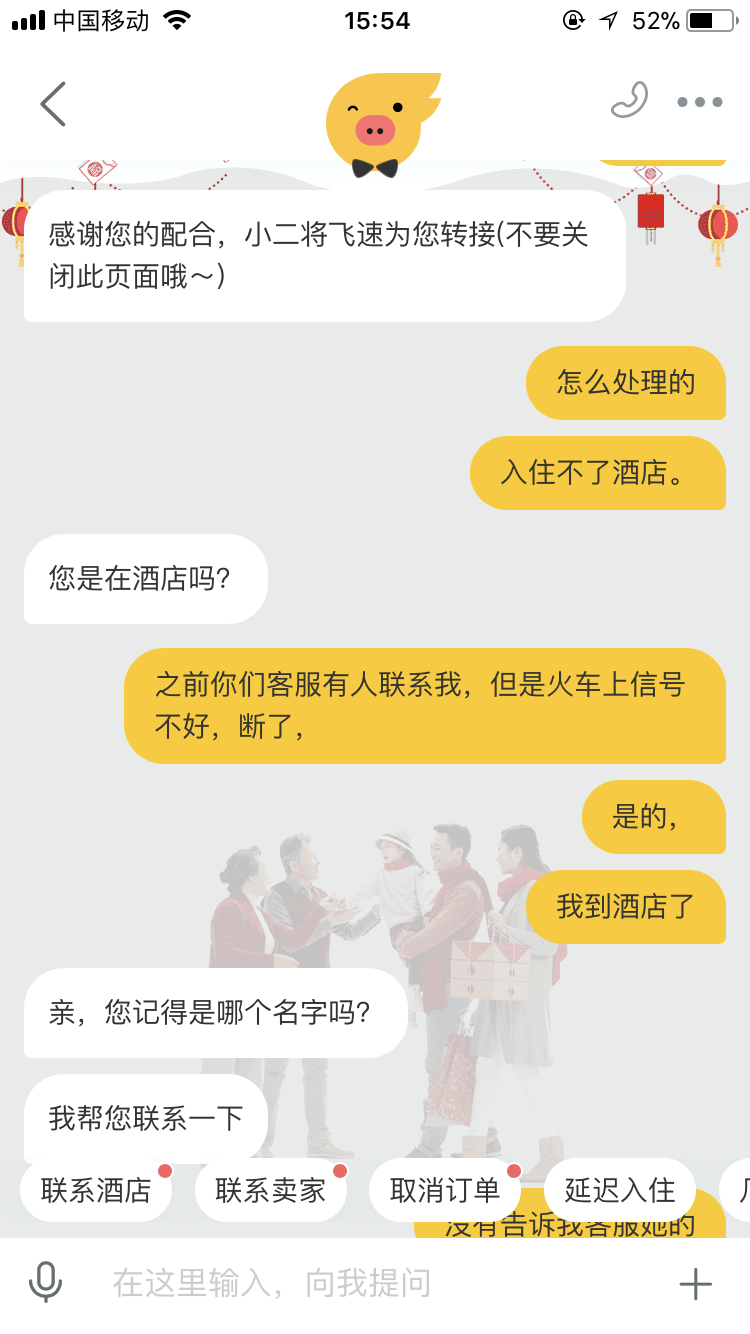Image resolution: width=750 pixels, height=1334 pixels.
Task: Tap the 延迟入住 quick action
Action: 620,1190
